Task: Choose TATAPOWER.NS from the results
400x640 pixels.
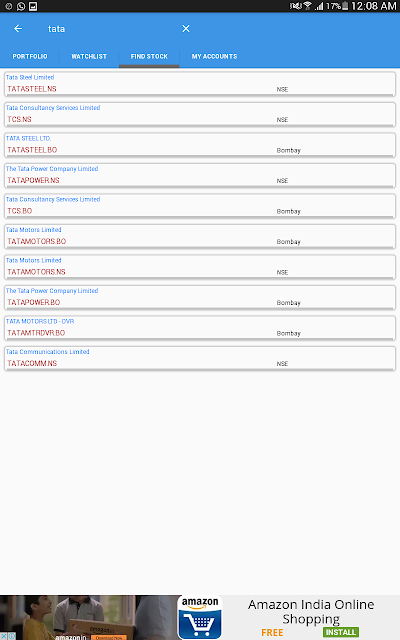Action: click(x=200, y=176)
